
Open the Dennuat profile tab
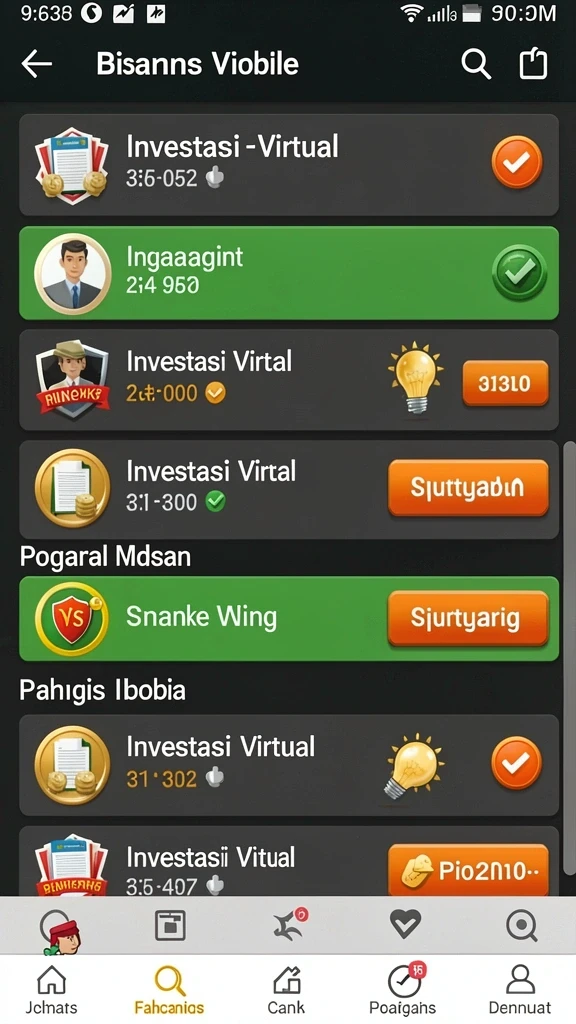[520, 989]
